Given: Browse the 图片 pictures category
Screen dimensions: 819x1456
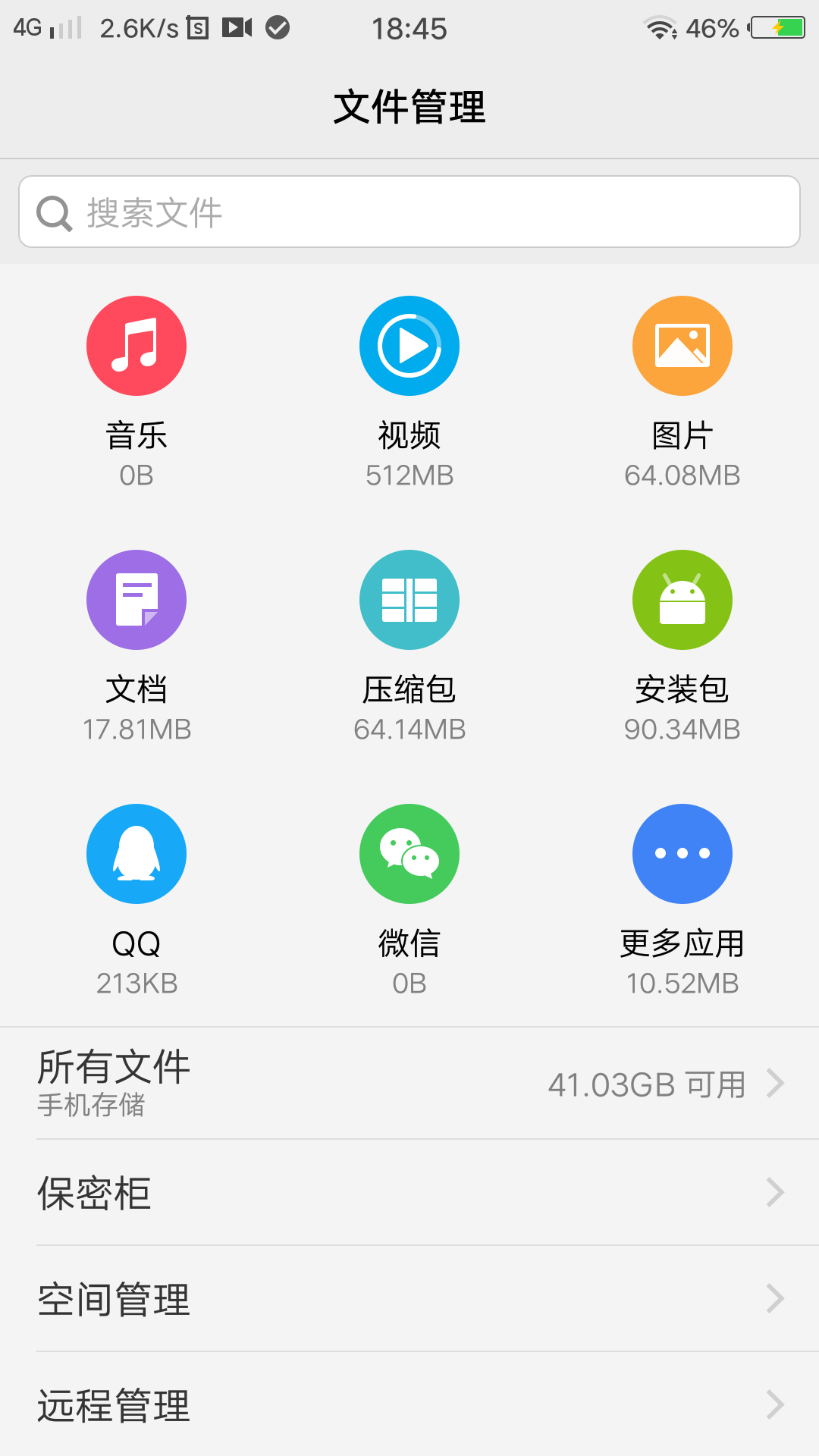Looking at the screenshot, I should (x=682, y=347).
